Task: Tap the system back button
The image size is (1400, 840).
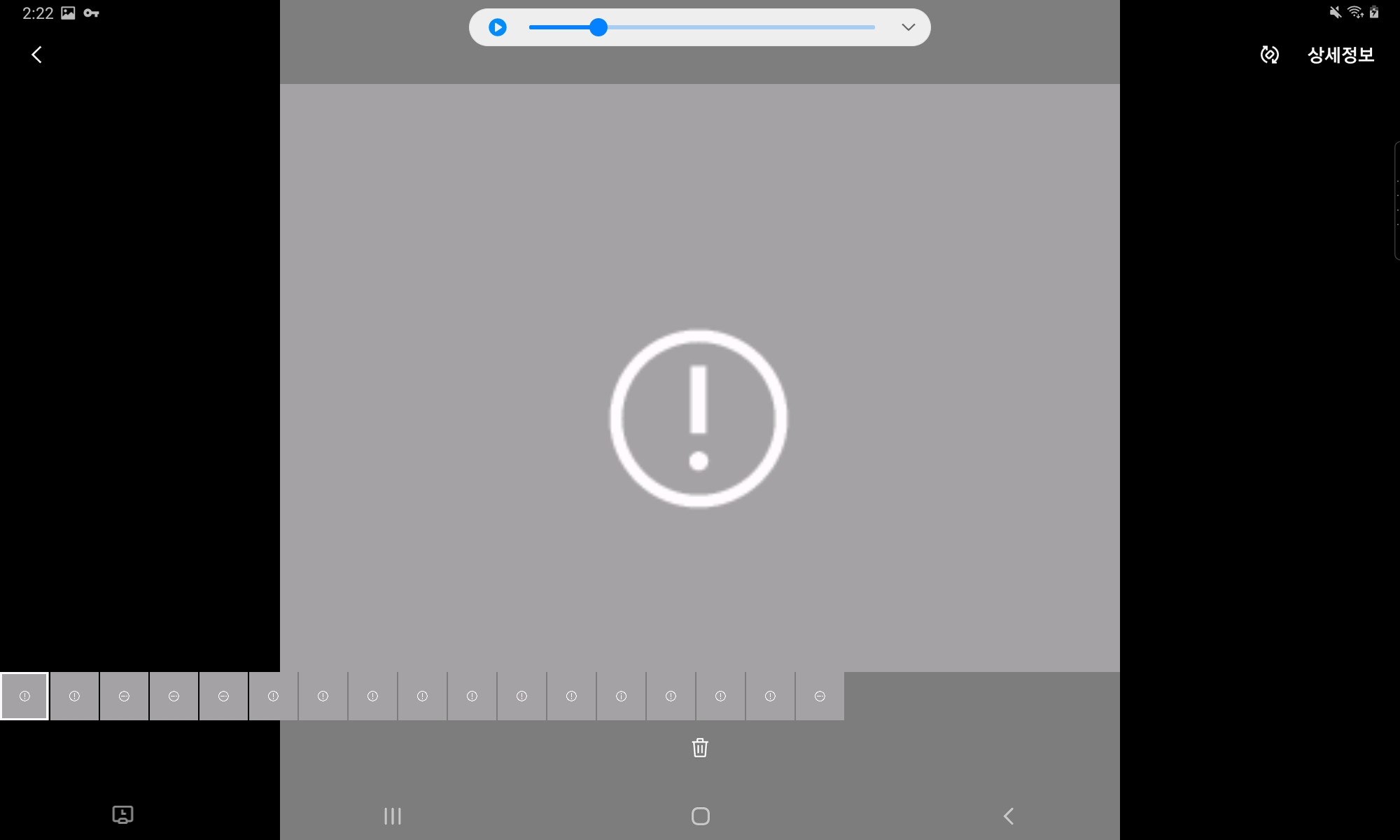Action: pyautogui.click(x=1009, y=816)
